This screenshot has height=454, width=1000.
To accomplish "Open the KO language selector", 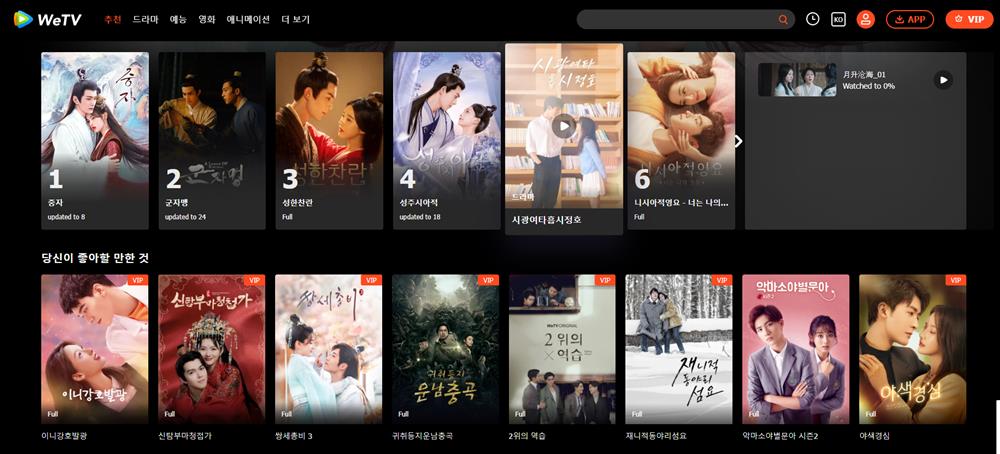I will (838, 19).
